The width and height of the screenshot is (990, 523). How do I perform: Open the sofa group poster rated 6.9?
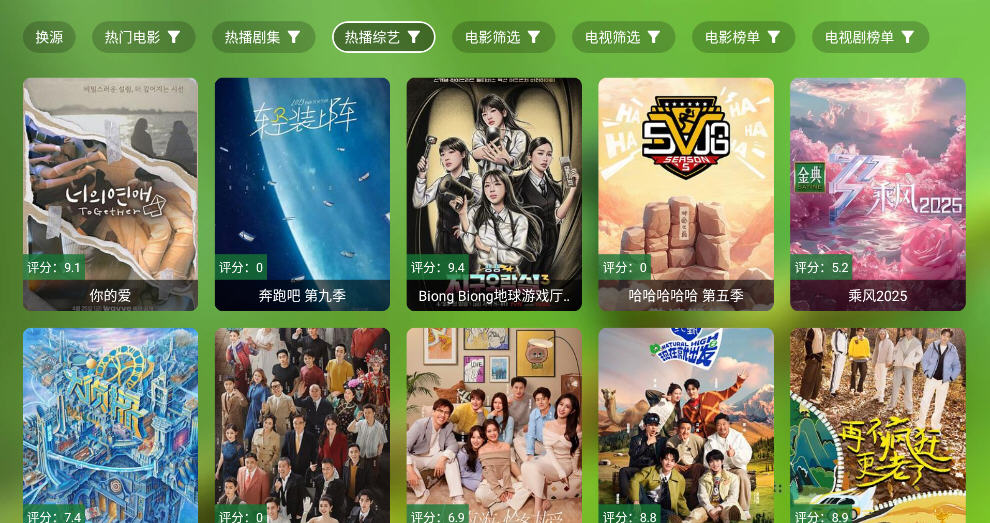pos(494,425)
